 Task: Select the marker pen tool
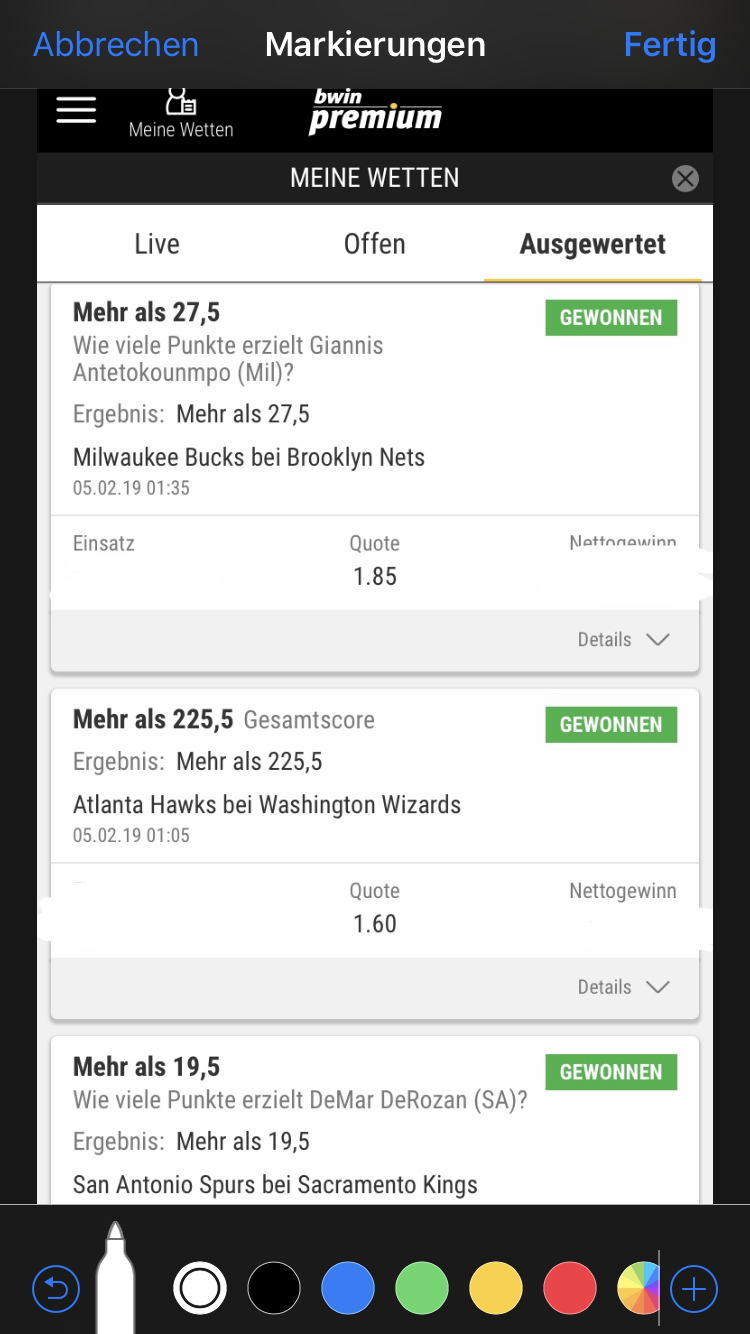point(115,1280)
